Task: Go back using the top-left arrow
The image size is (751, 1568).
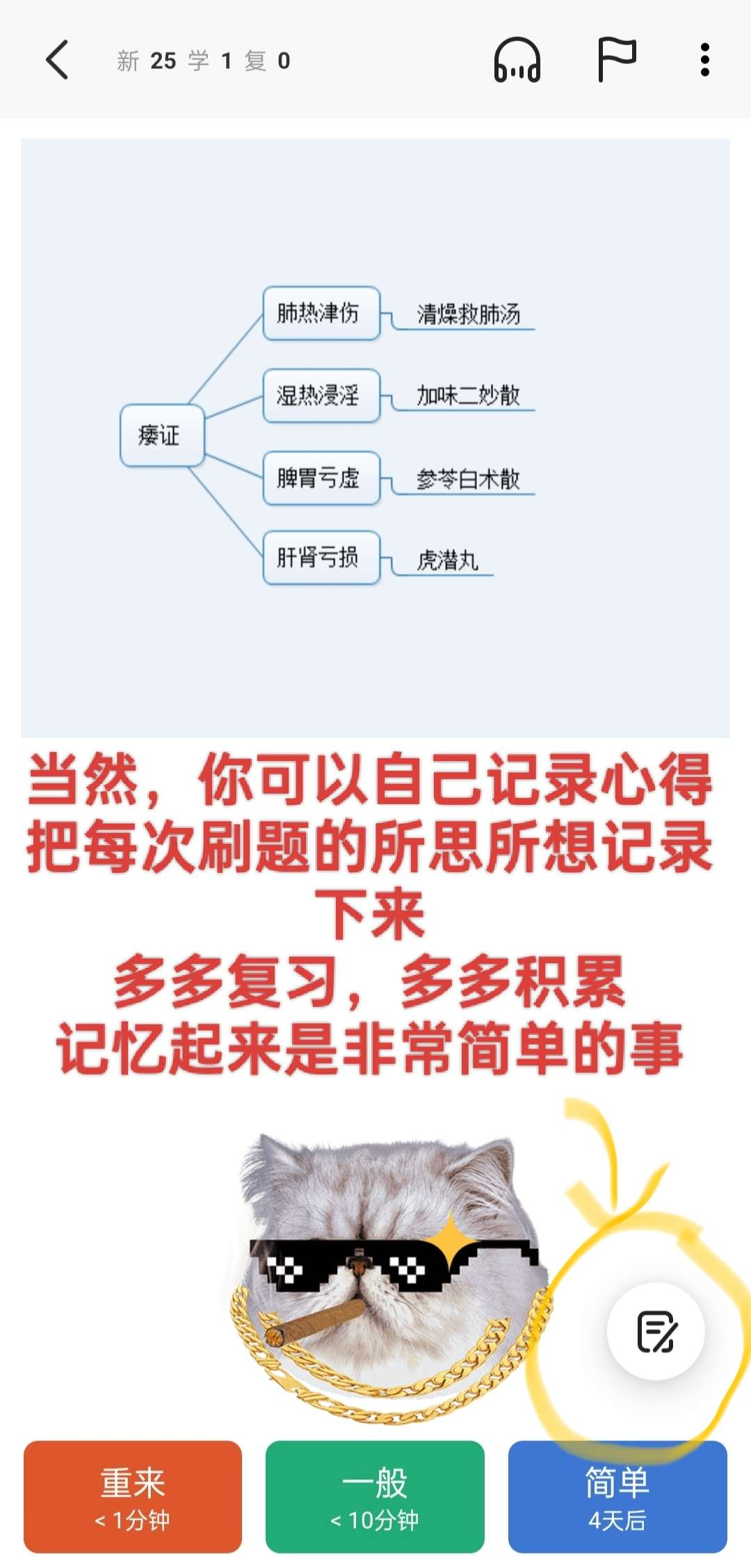Action: click(57, 60)
